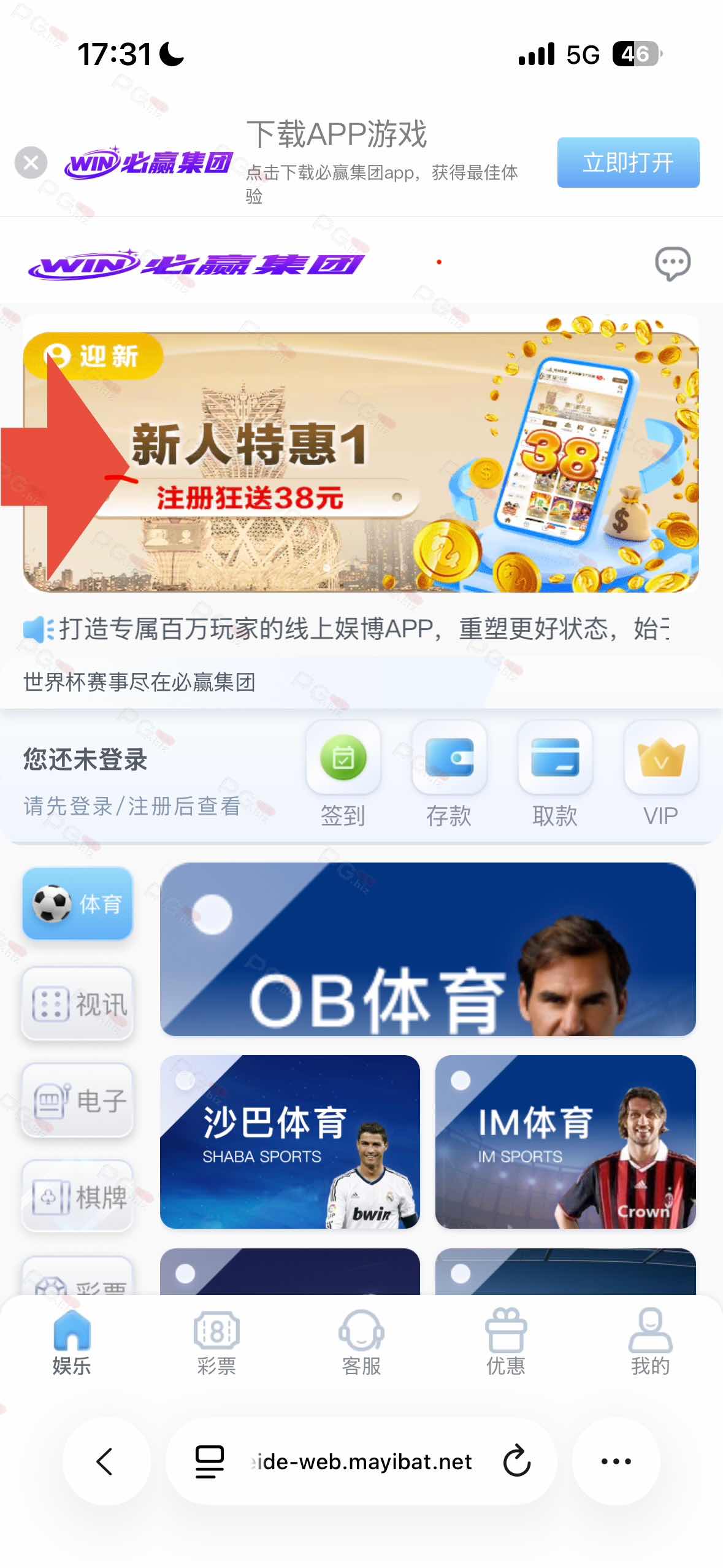The image size is (723, 1568).
Task: Open the chat message icon
Action: [x=673, y=264]
